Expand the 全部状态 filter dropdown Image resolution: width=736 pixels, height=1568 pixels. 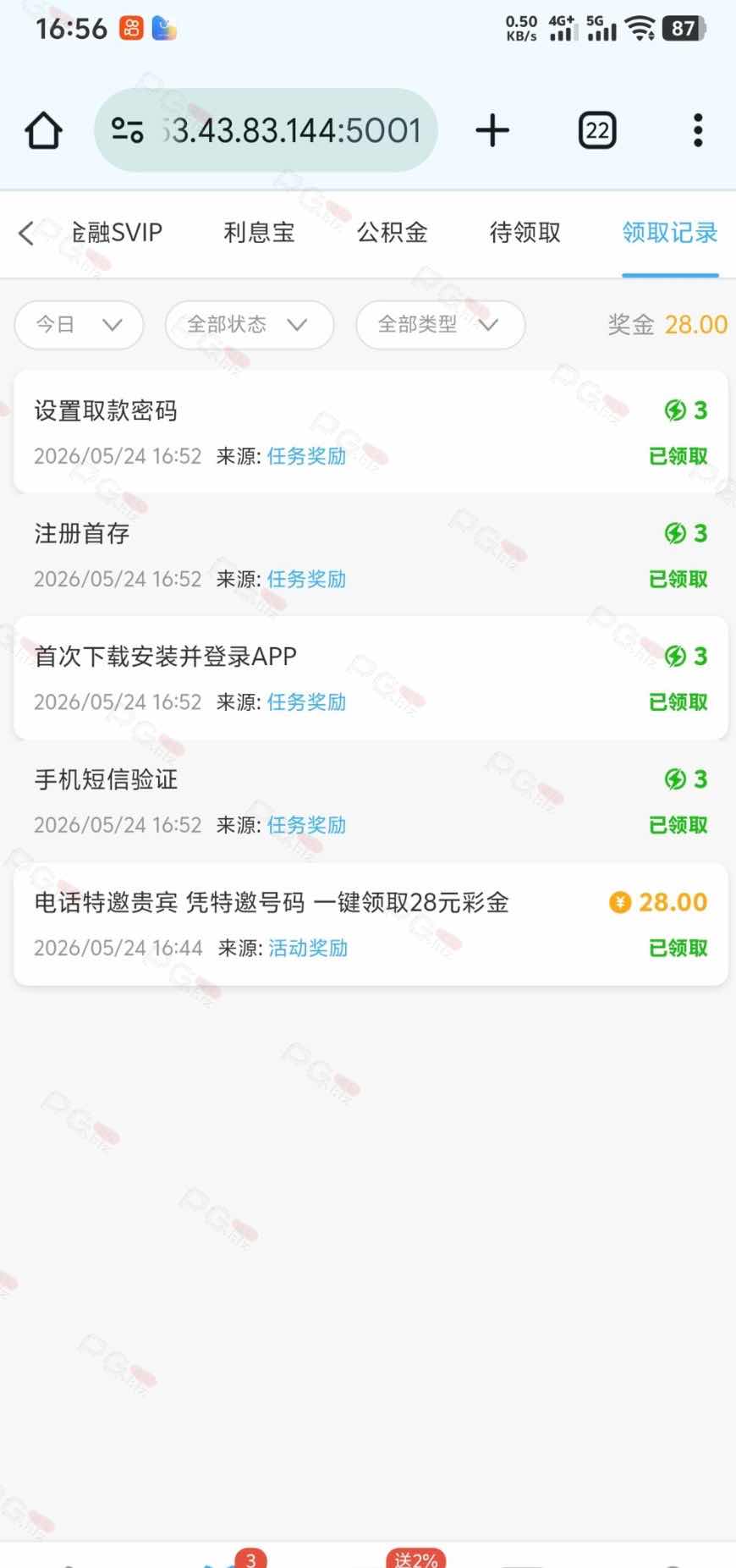coord(250,325)
